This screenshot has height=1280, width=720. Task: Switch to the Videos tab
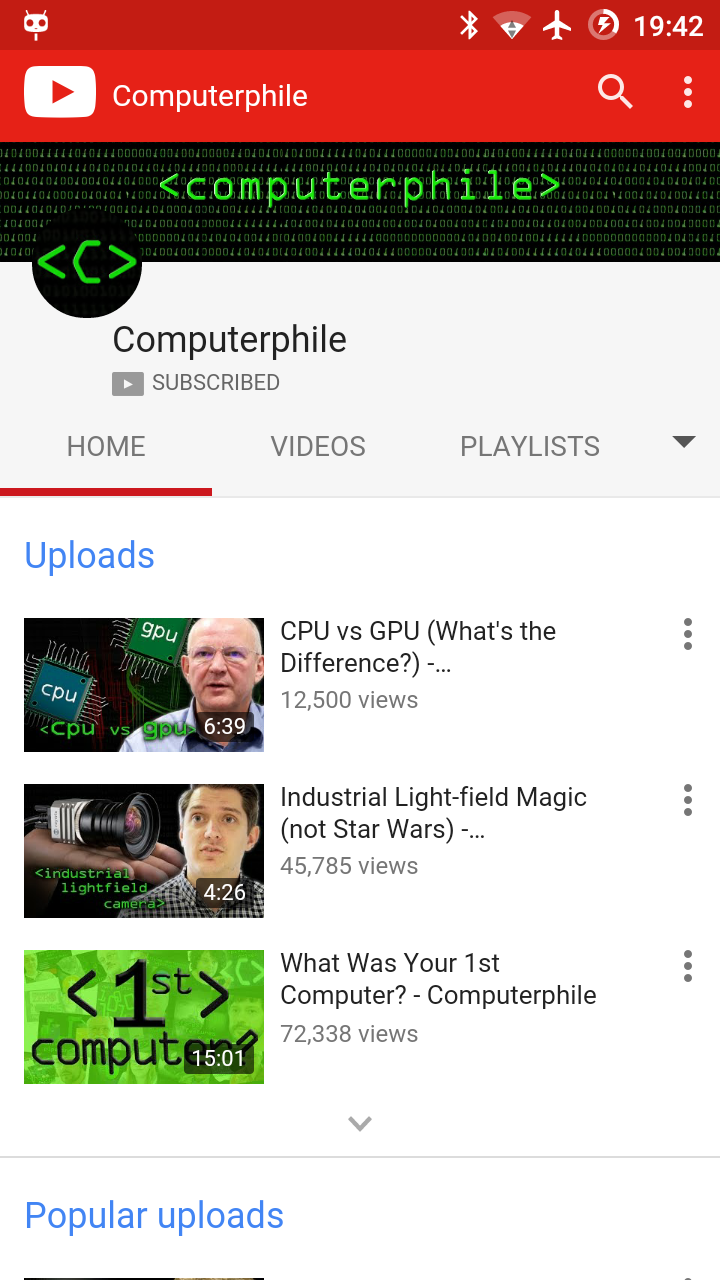tap(318, 446)
